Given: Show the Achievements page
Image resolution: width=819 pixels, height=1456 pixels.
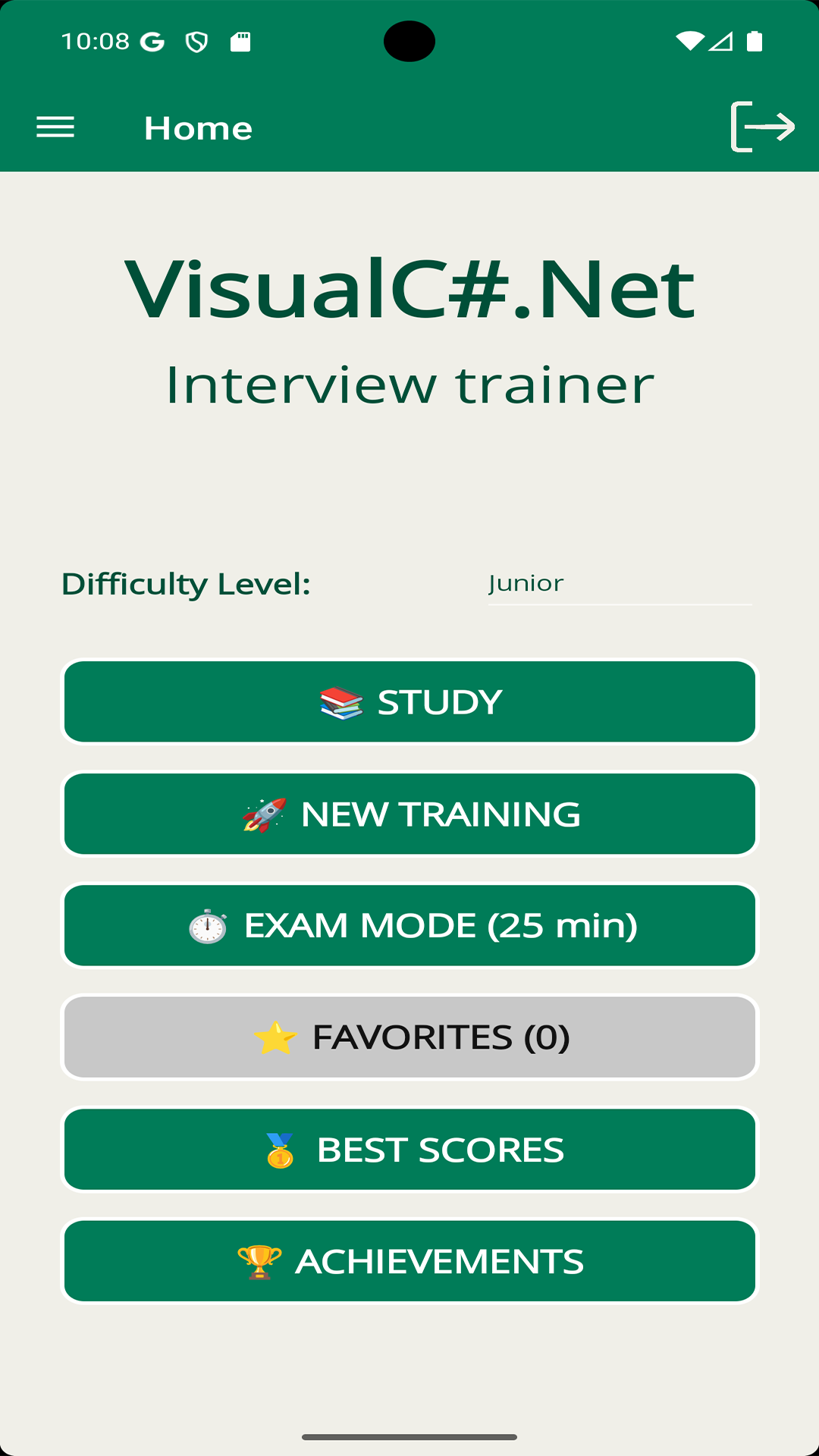Looking at the screenshot, I should click(x=409, y=1261).
